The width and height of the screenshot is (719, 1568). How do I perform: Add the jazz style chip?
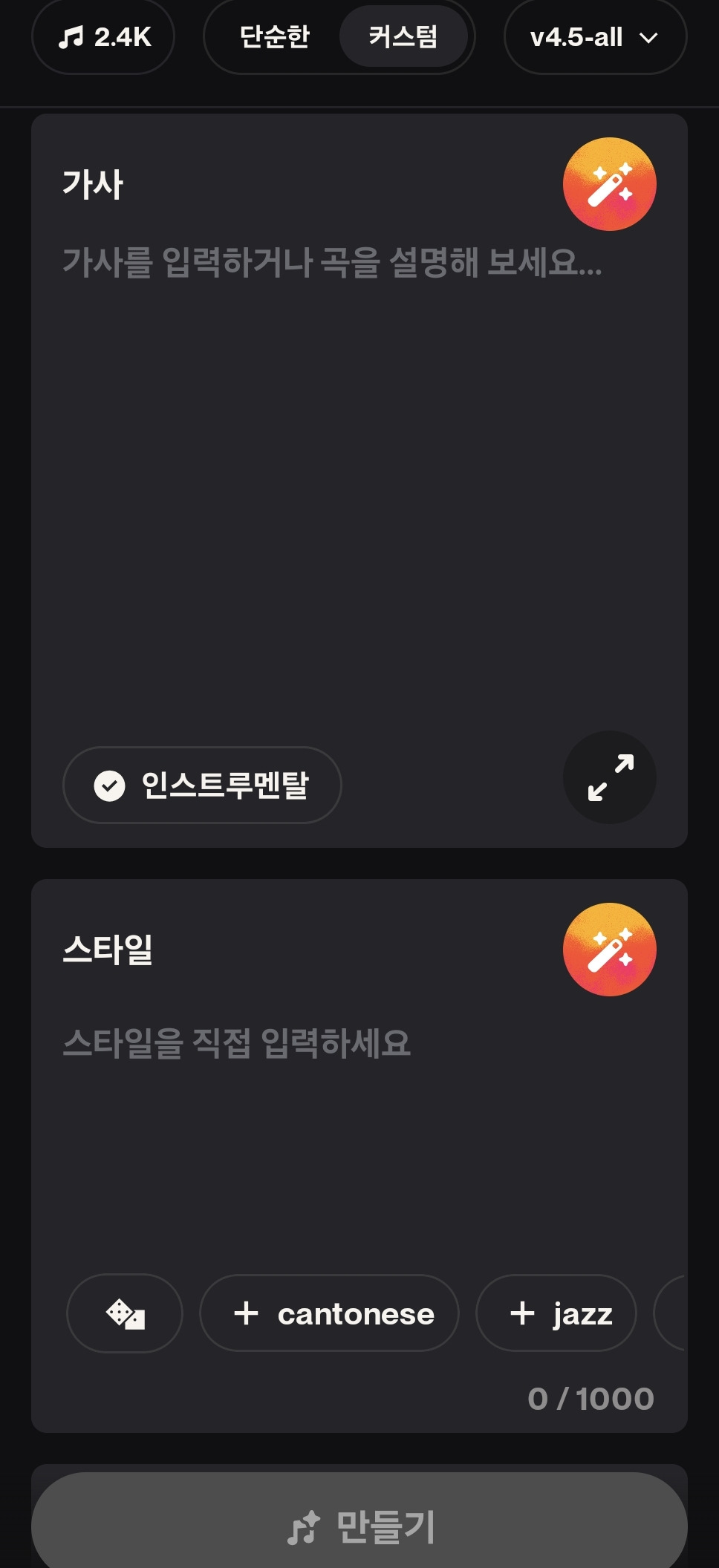pyautogui.click(x=556, y=1313)
